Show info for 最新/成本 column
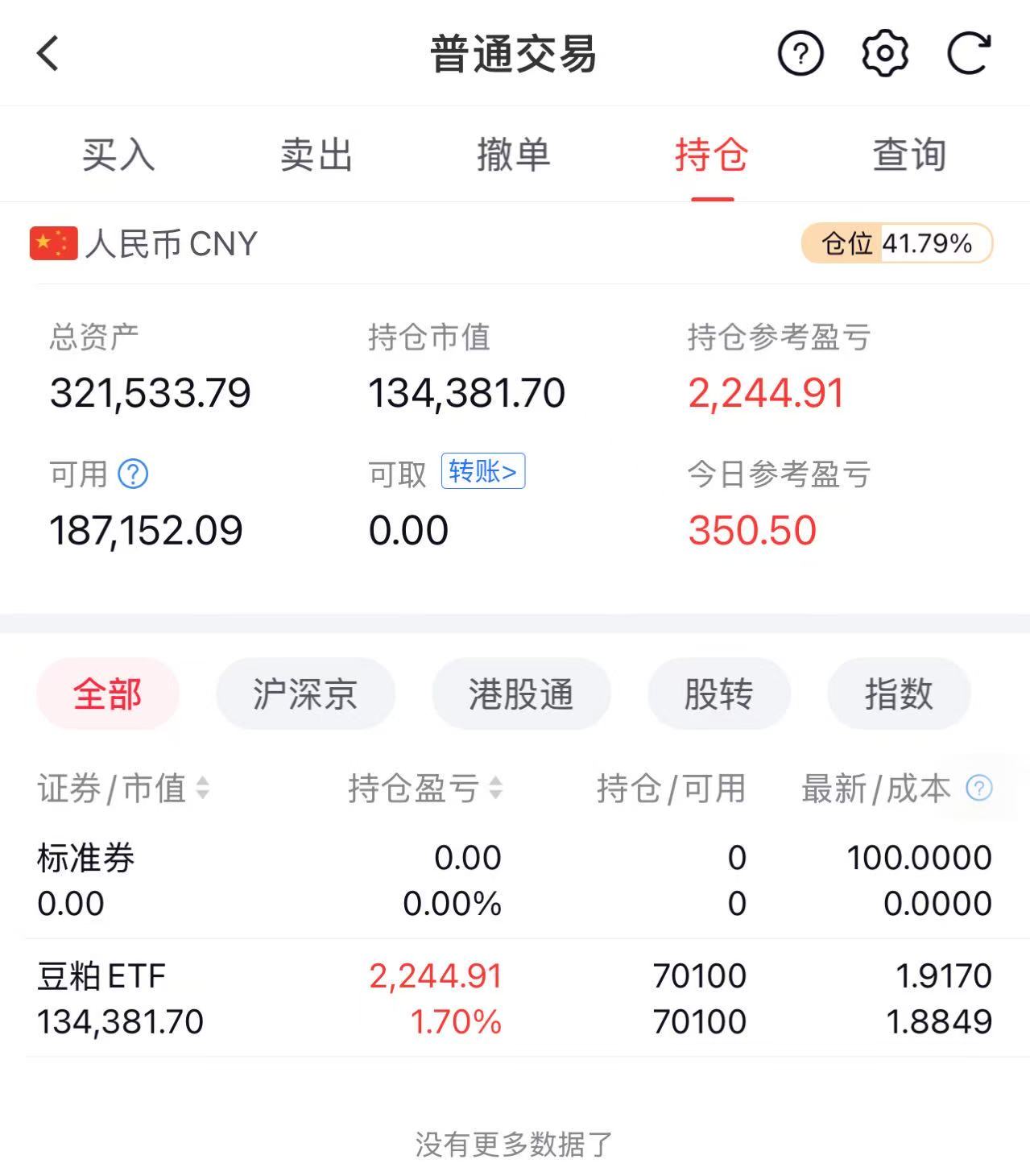Image resolution: width=1030 pixels, height=1176 pixels. [978, 788]
